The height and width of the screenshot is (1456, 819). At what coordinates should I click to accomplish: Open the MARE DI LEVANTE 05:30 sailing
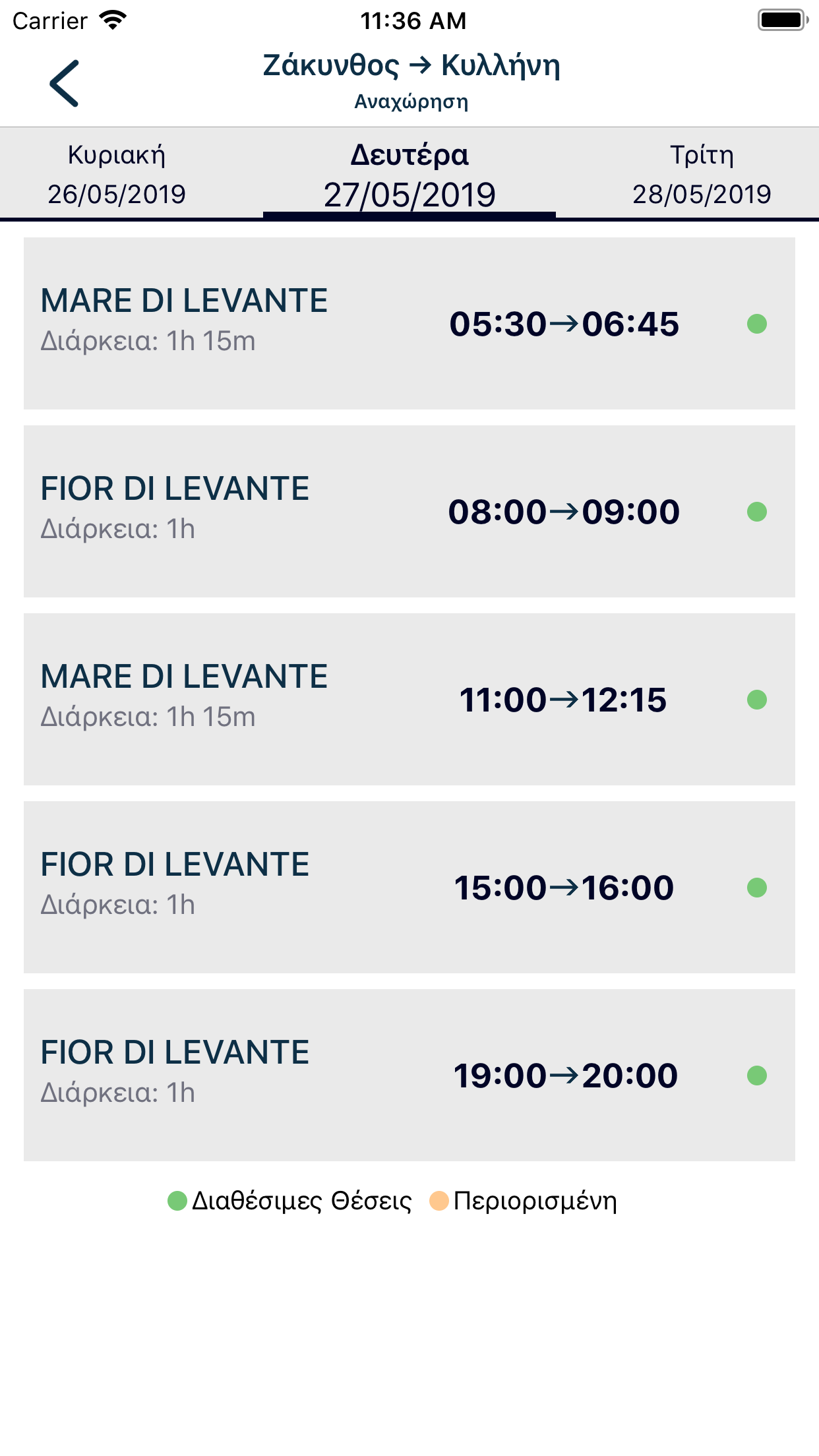(x=409, y=323)
